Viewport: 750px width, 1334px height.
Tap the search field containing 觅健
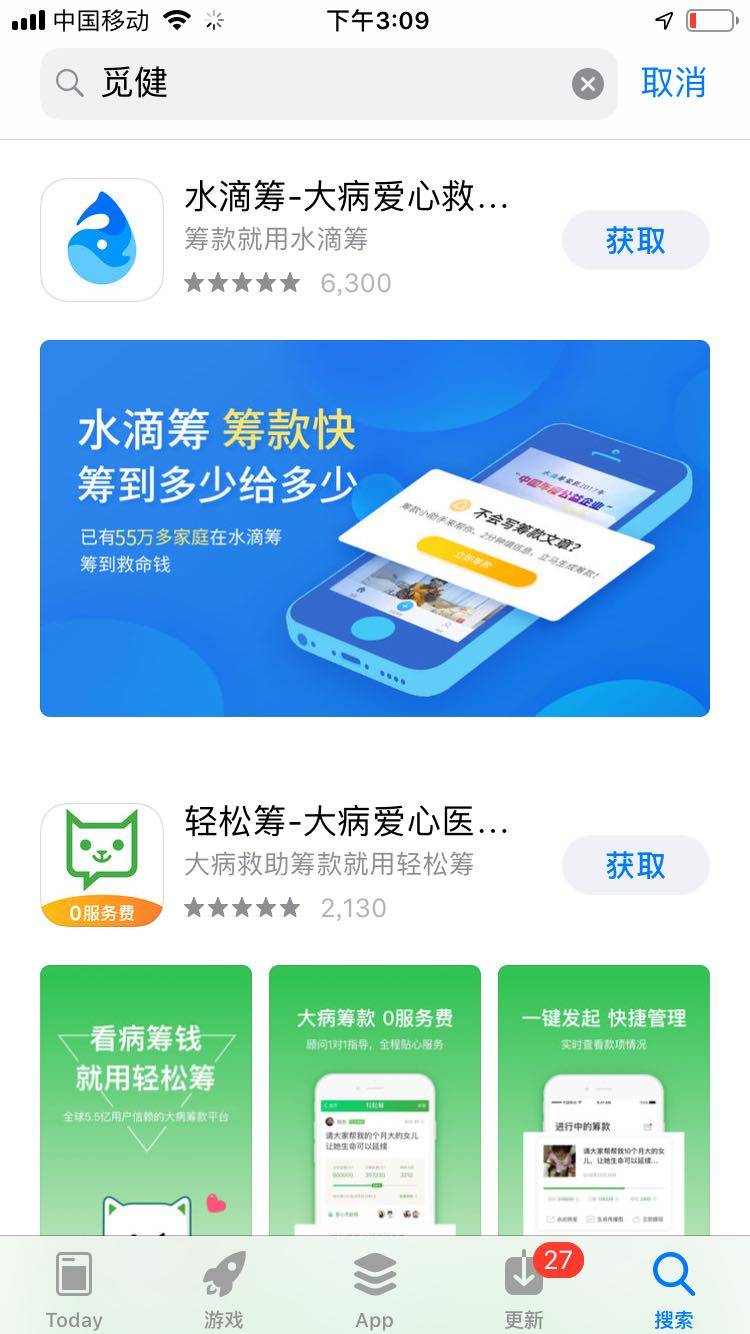pos(320,84)
